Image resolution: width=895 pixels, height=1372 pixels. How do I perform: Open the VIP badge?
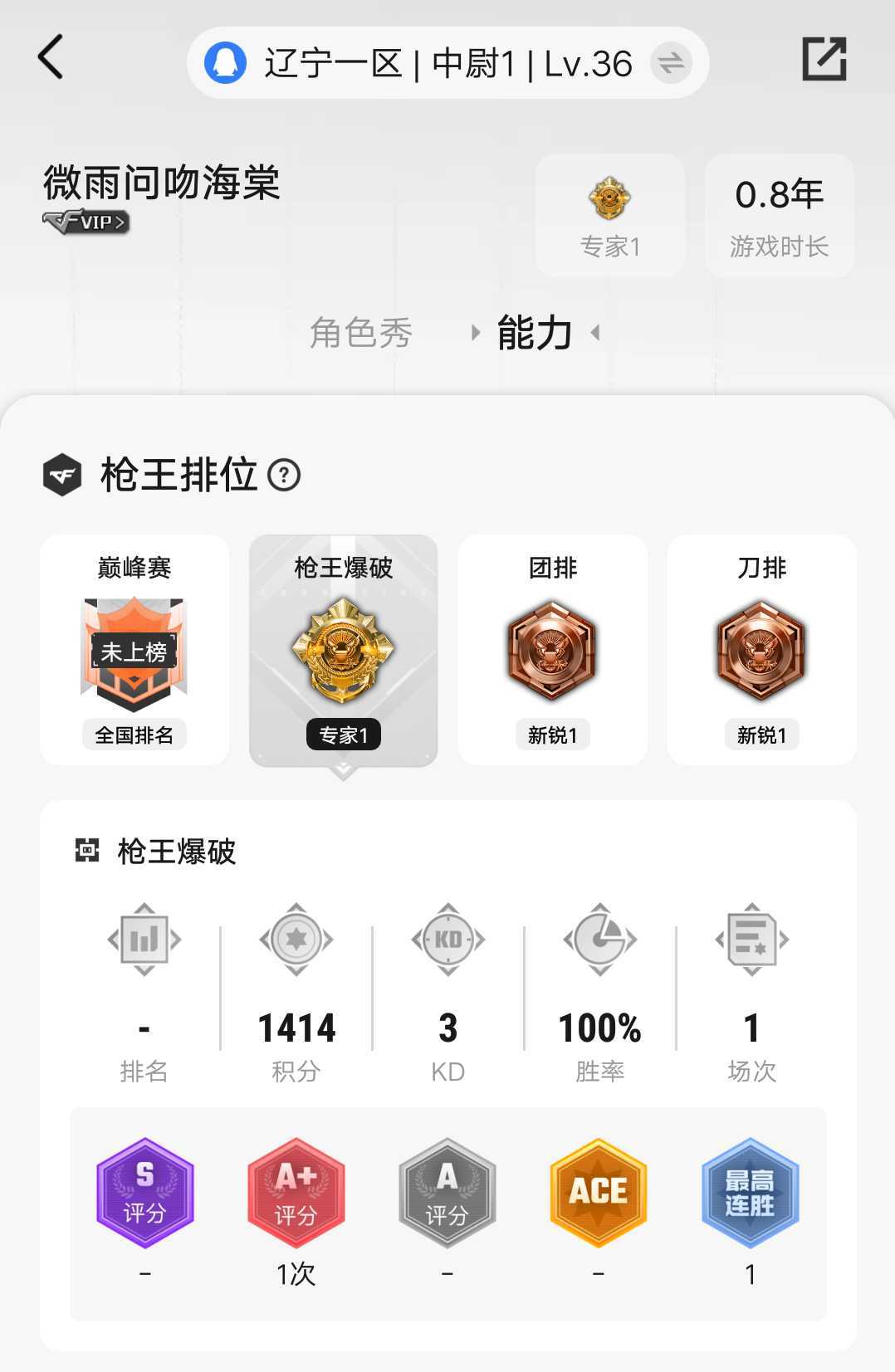(86, 222)
